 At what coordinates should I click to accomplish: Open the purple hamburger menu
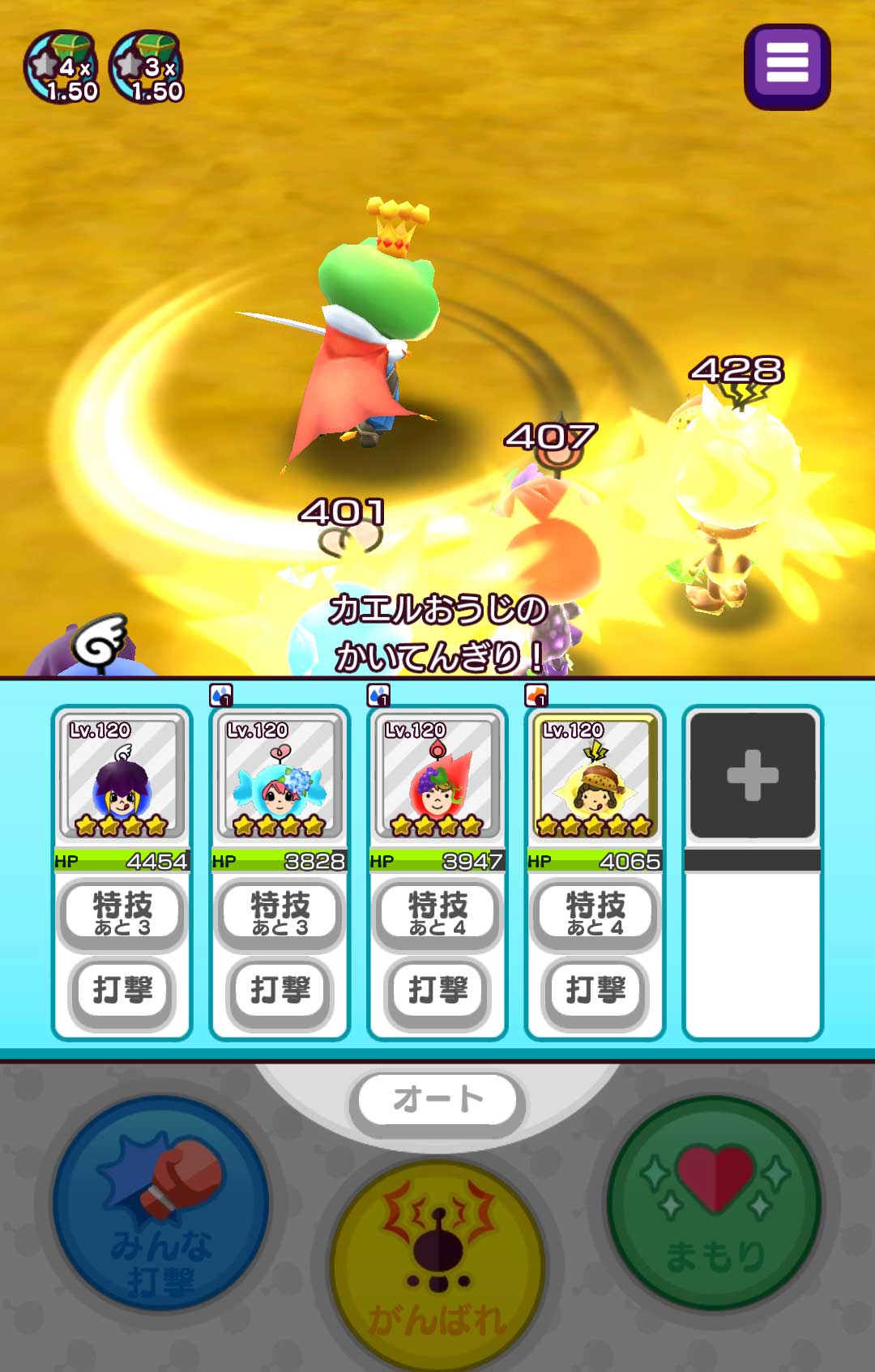click(787, 66)
